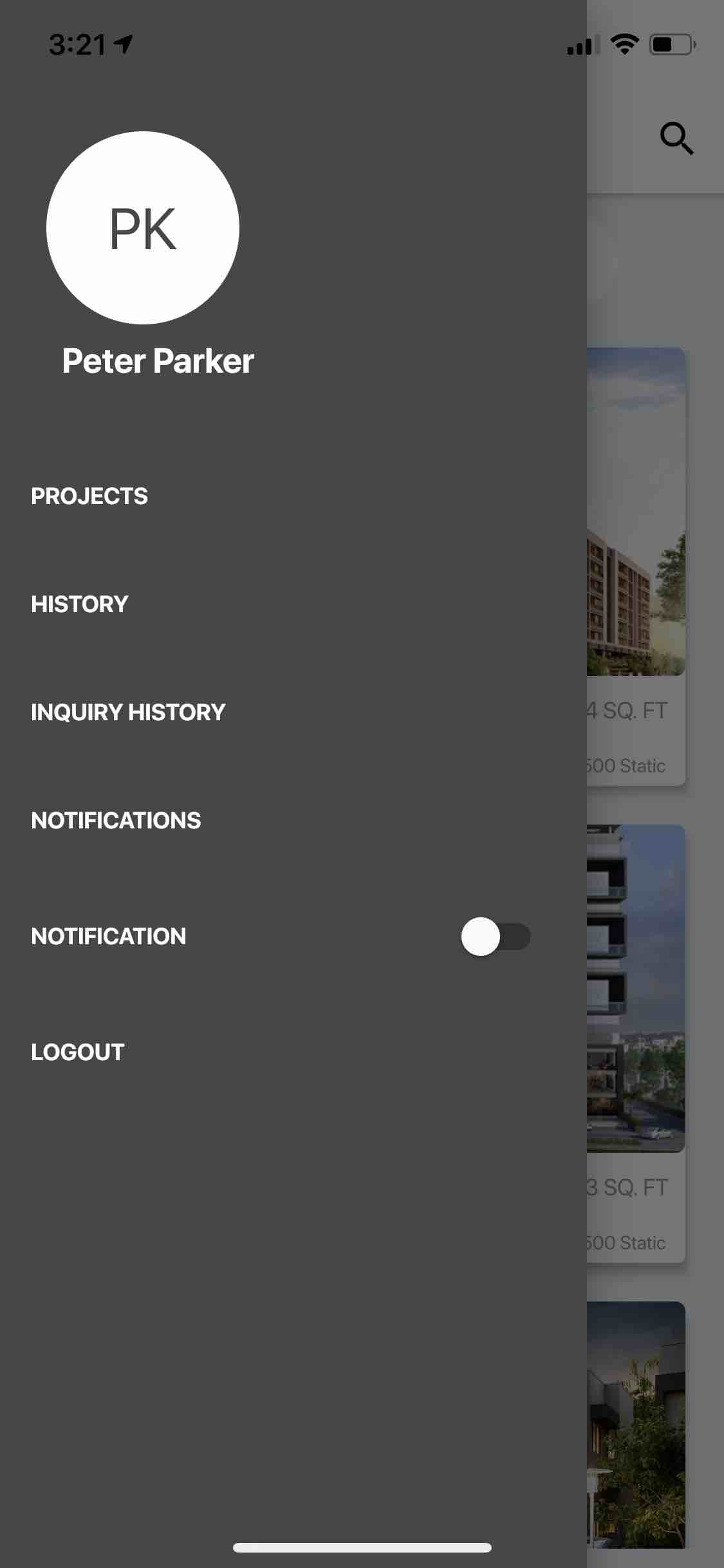Open Inquiry History
This screenshot has width=724, height=1568.
pyautogui.click(x=128, y=713)
